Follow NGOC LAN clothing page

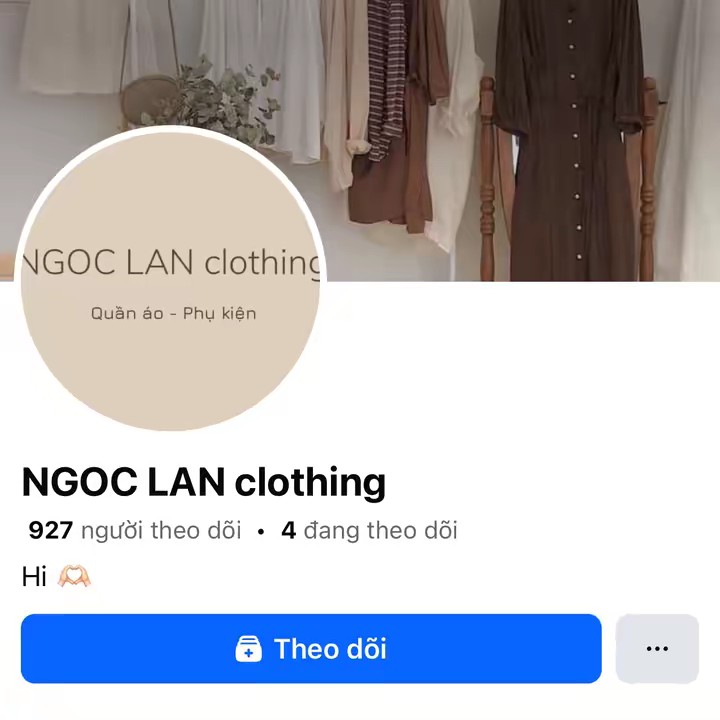coord(311,649)
